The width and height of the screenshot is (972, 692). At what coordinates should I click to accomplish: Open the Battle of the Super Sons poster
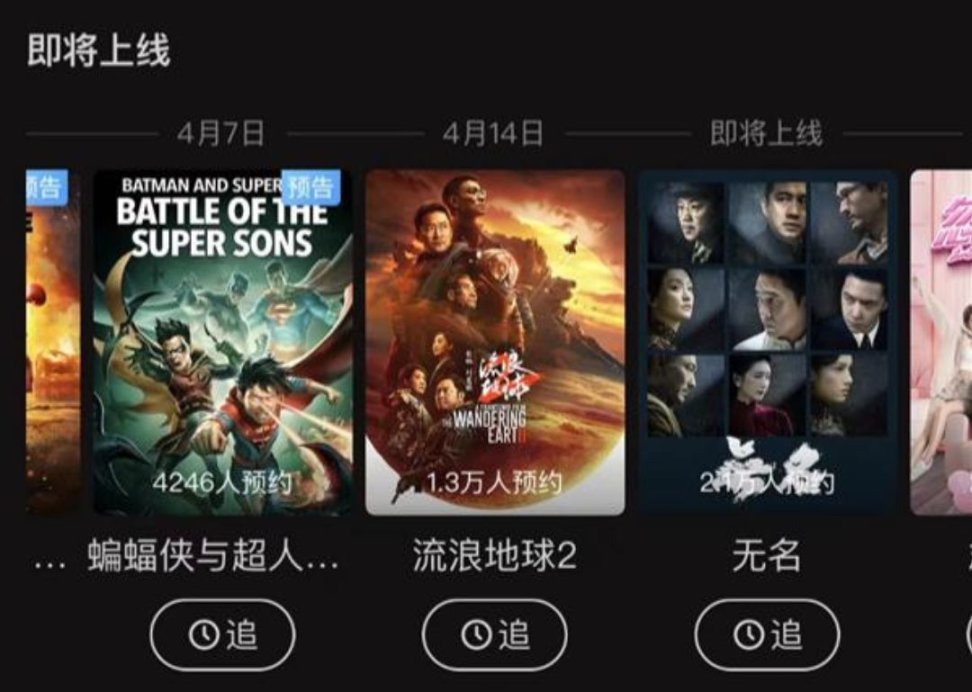point(222,342)
